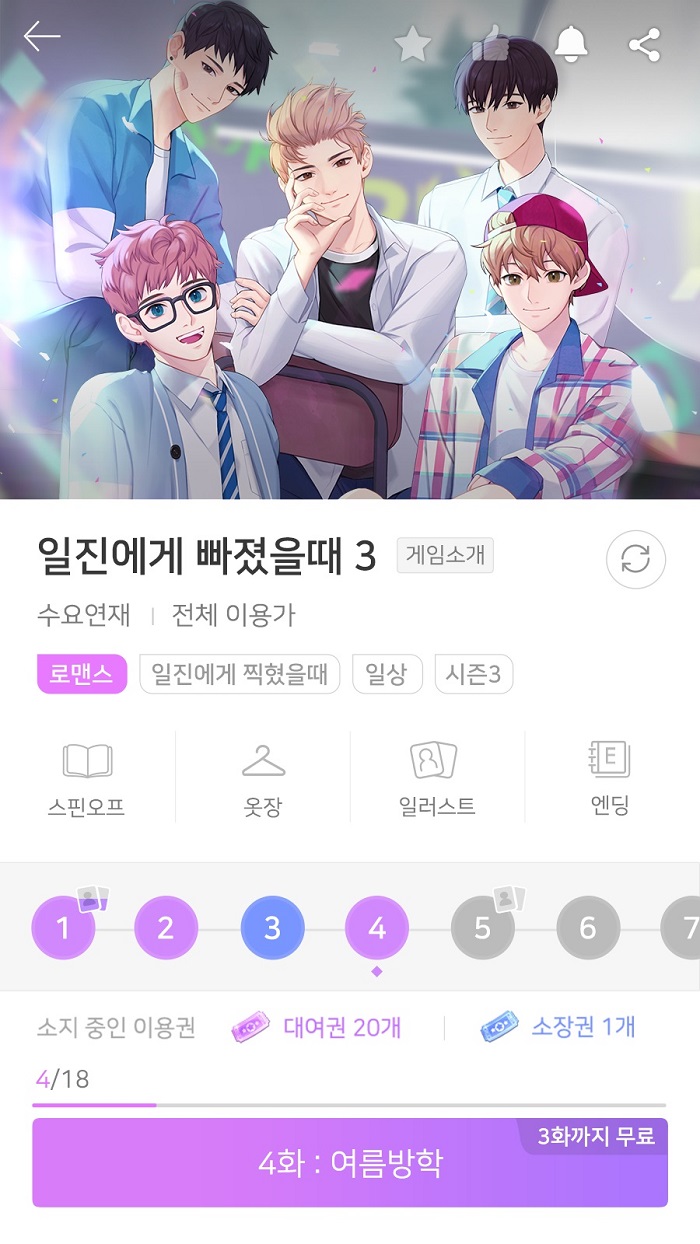The image size is (700, 1244).
Task: Select episode 1 in the episode bar
Action: click(63, 928)
